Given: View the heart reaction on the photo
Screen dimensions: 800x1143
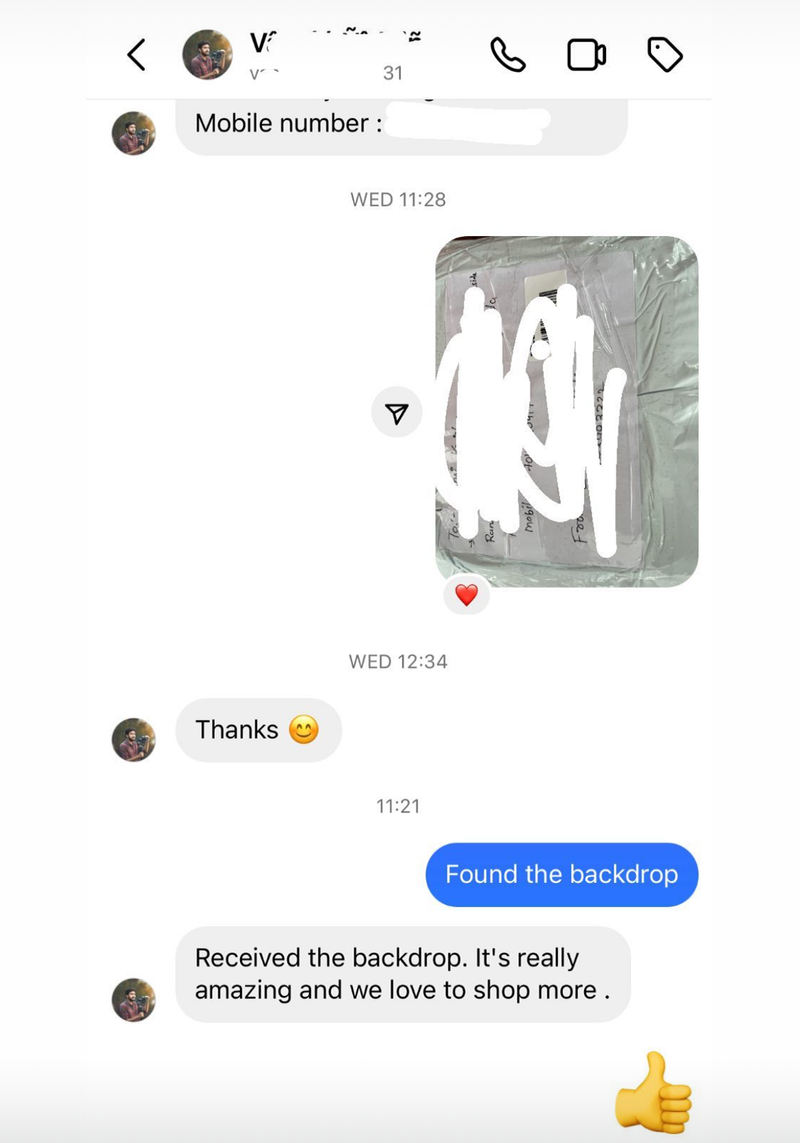Looking at the screenshot, I should [x=466, y=596].
